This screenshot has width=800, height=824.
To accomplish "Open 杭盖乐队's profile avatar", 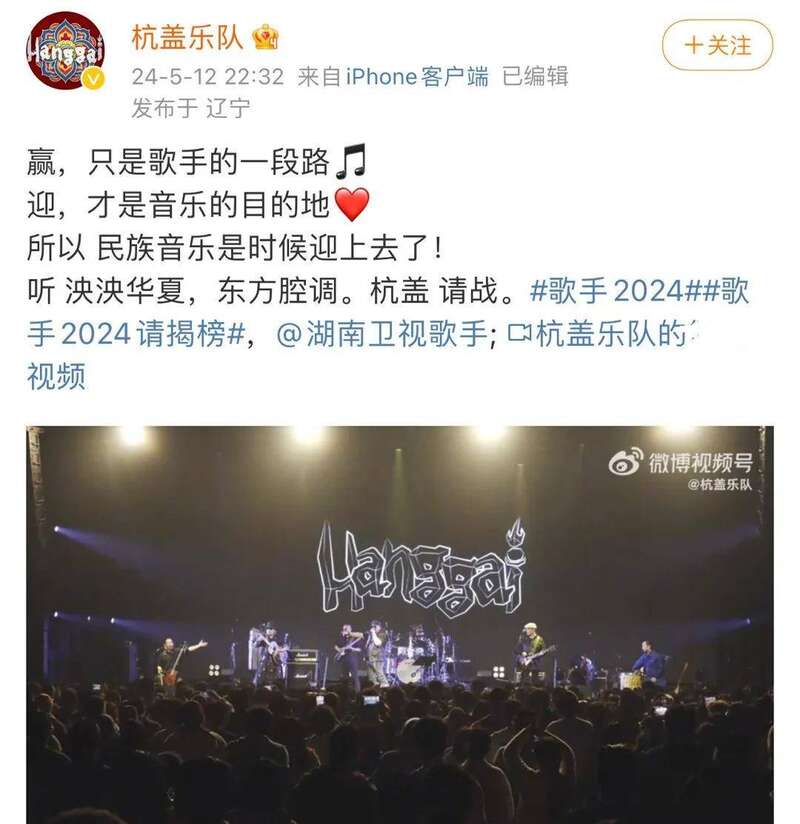I will point(66,50).
